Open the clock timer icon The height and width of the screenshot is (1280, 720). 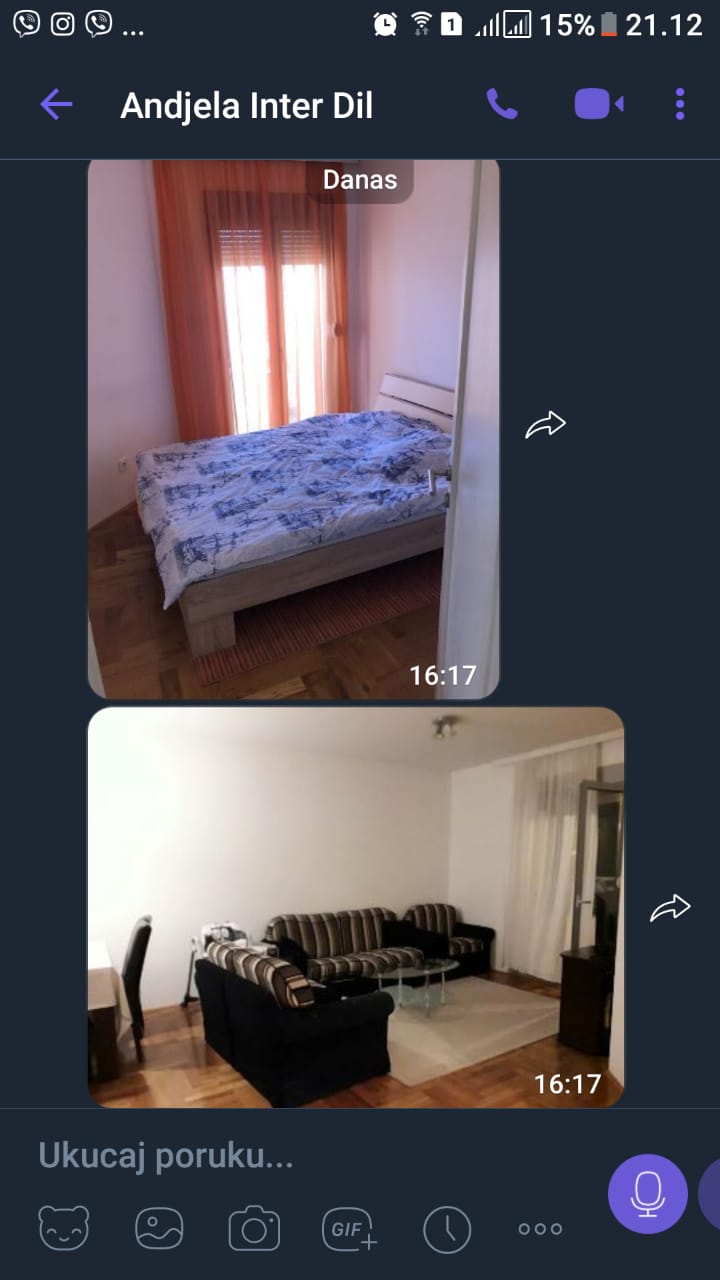coord(446,1229)
